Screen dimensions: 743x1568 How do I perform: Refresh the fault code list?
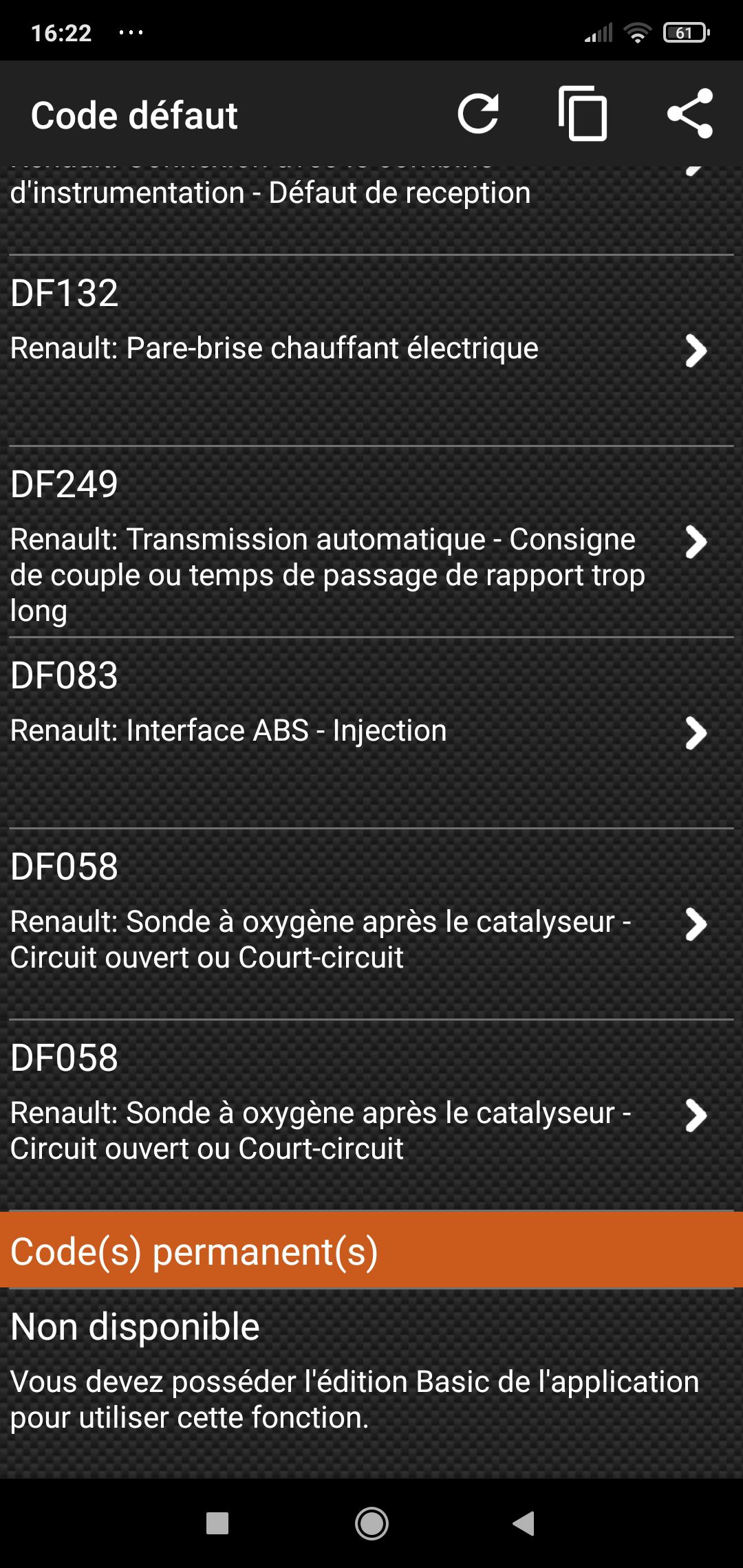click(478, 114)
